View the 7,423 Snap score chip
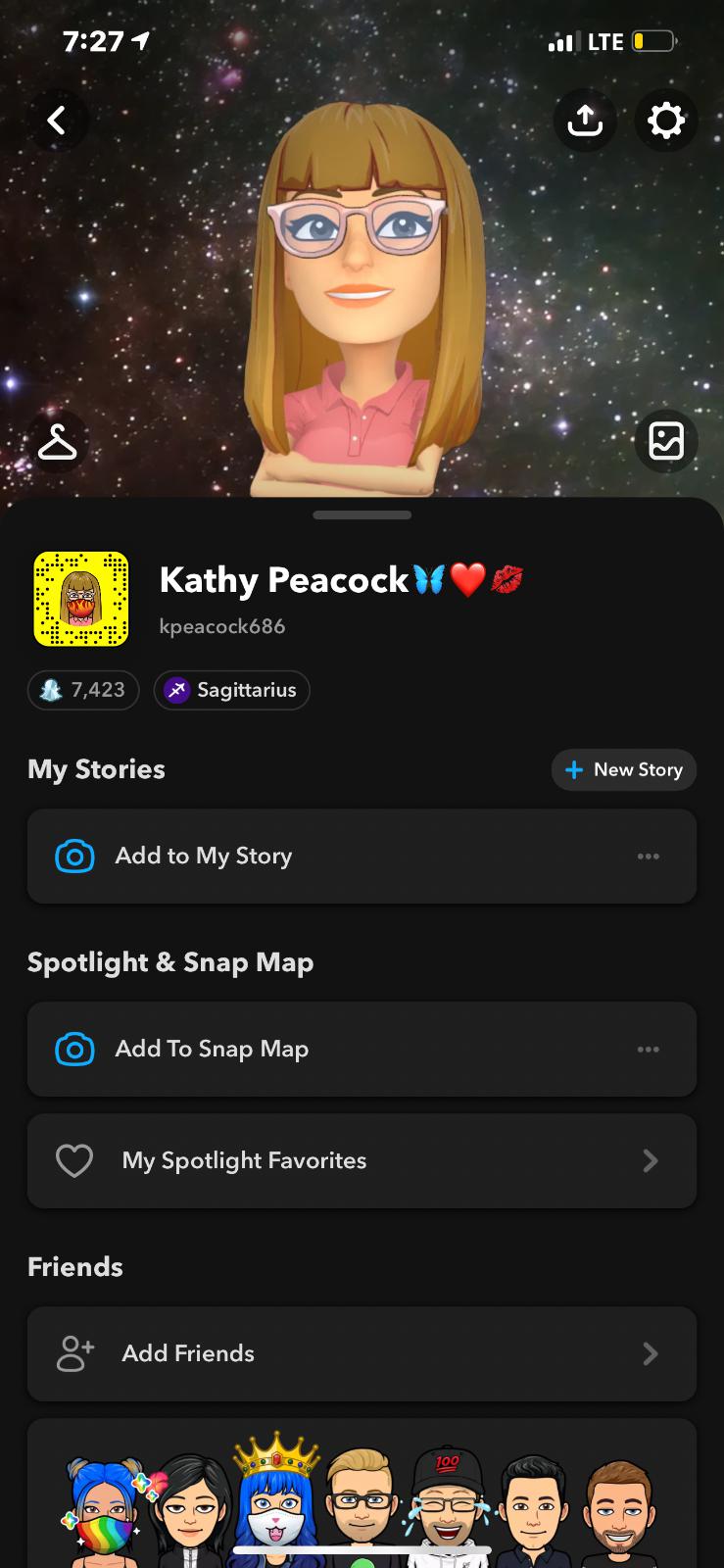Screen dimensions: 724x1568 [x=83, y=690]
